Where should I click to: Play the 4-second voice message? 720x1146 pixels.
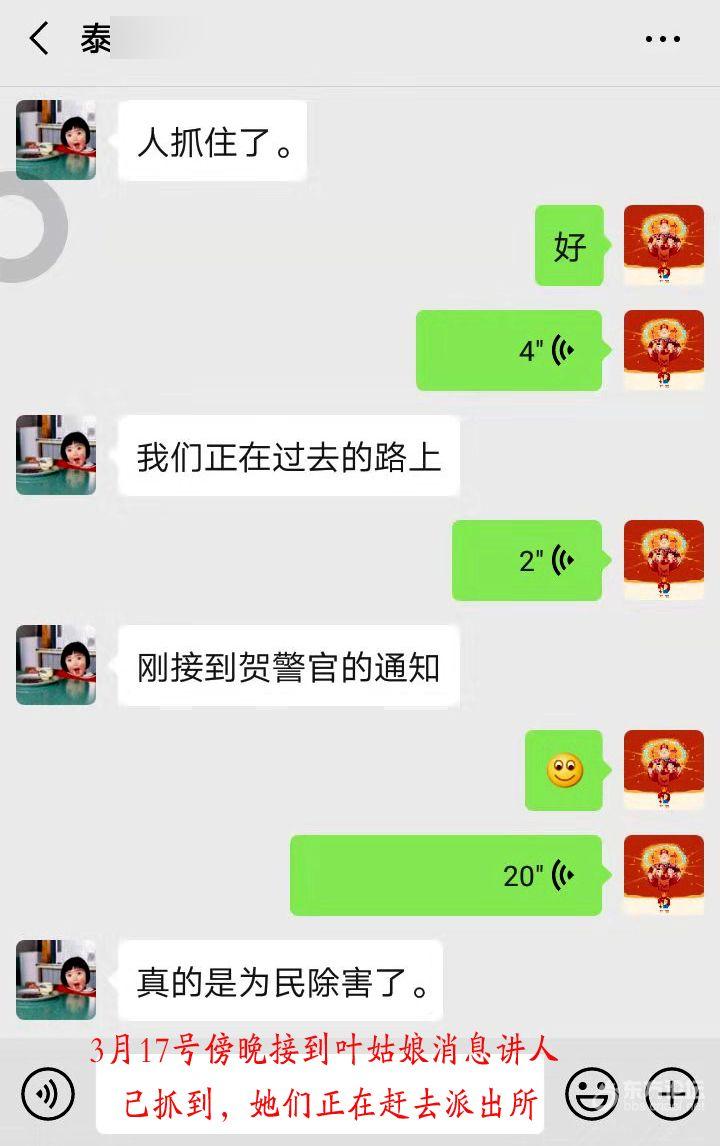pos(509,350)
